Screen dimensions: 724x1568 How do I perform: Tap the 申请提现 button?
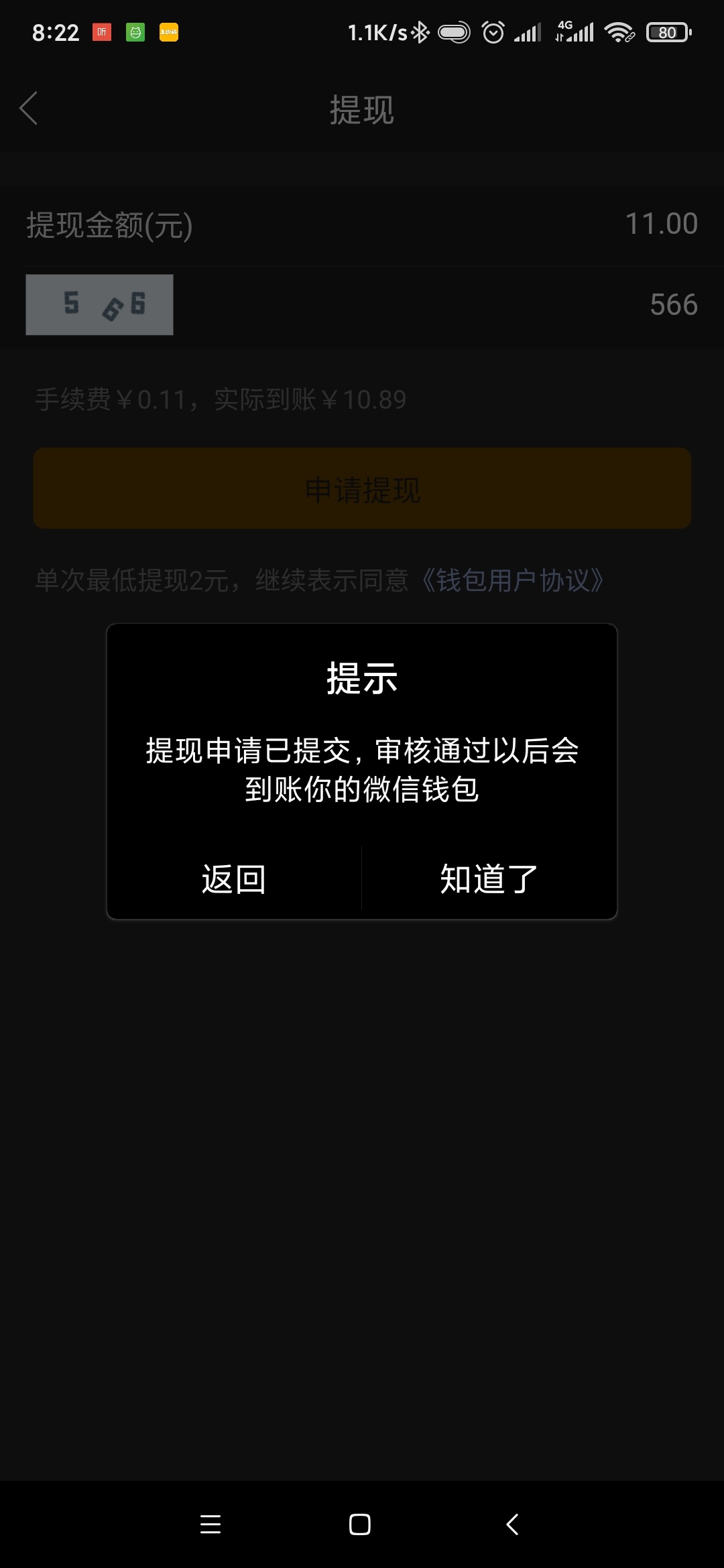click(x=362, y=488)
